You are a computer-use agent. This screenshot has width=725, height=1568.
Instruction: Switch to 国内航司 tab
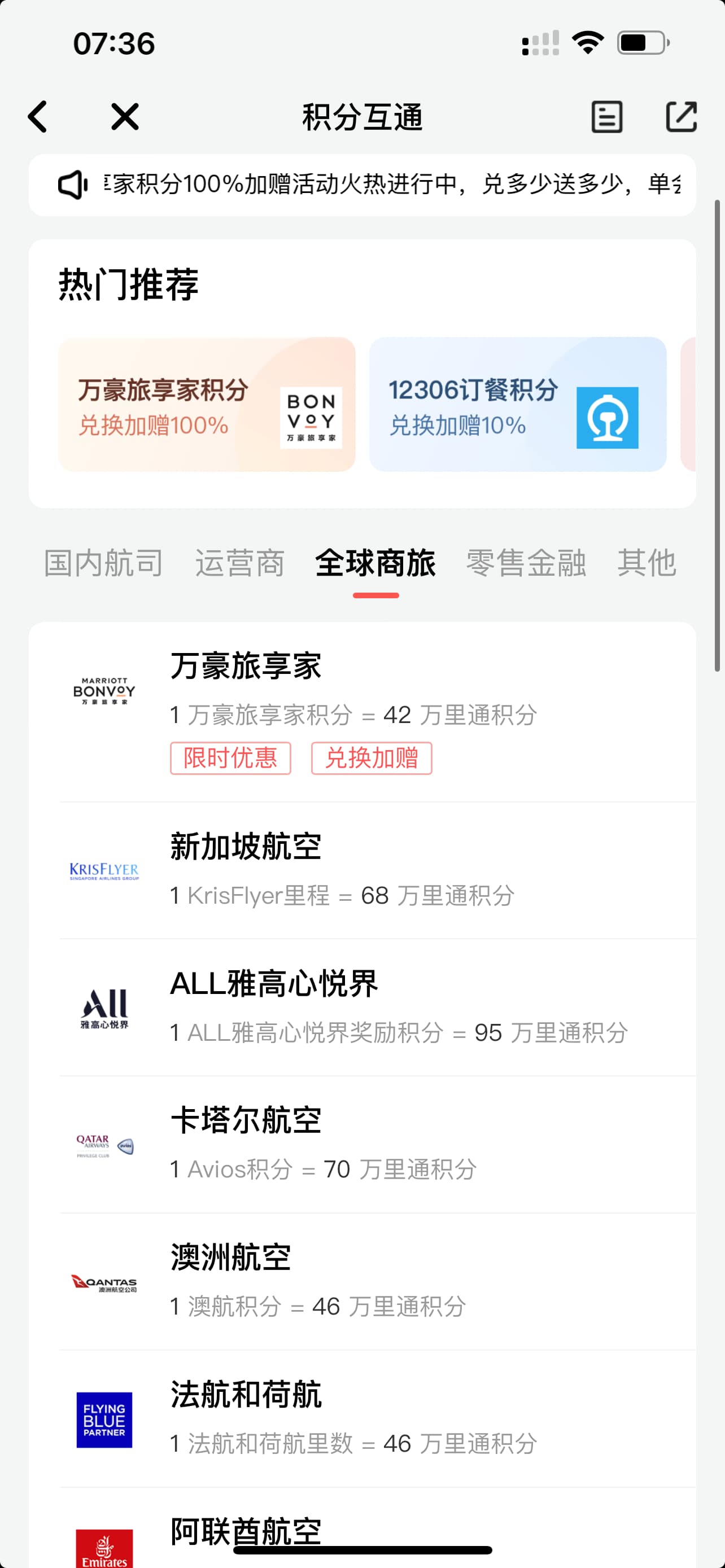tap(103, 562)
